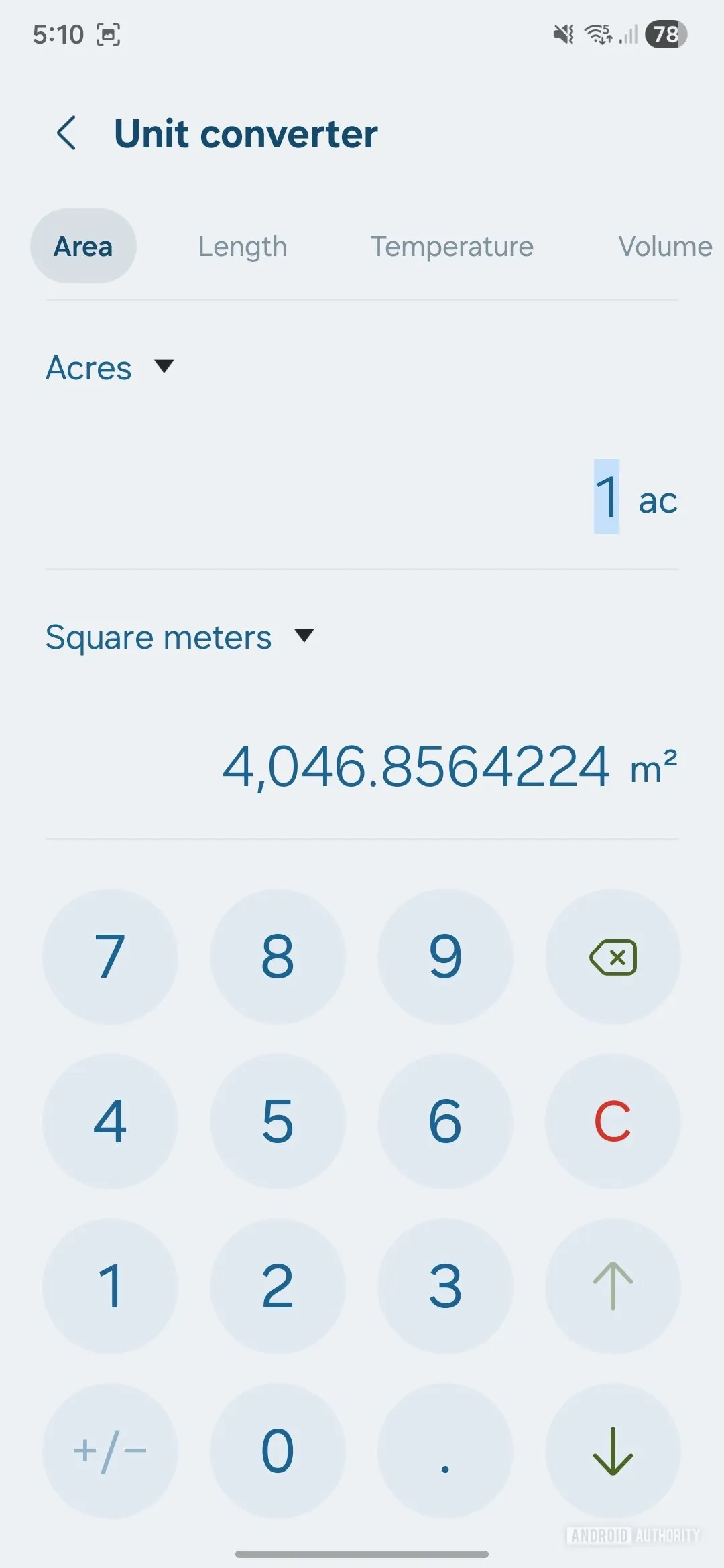The width and height of the screenshot is (724, 1568).
Task: Enter digit 9 on the keypad
Action: point(445,957)
